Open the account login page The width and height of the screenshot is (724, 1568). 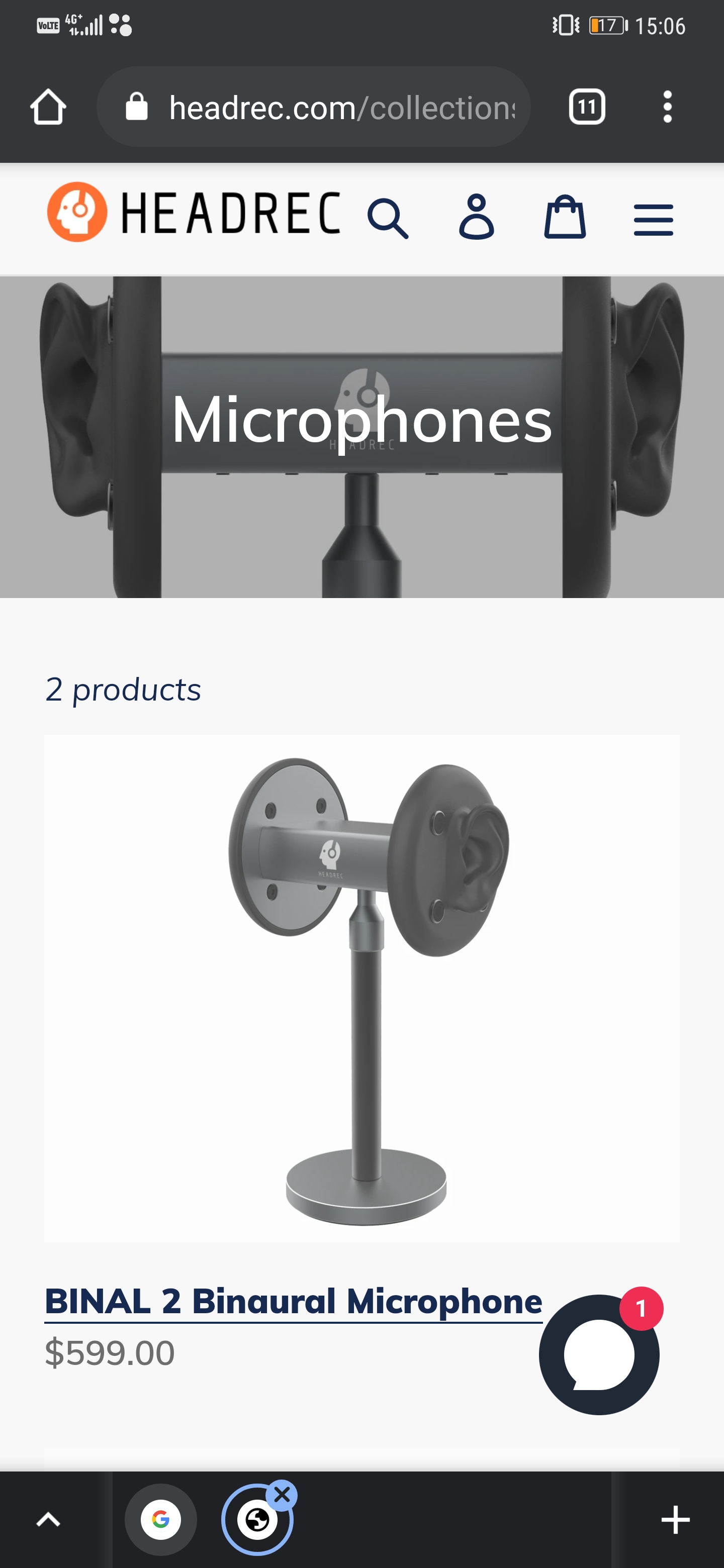click(x=476, y=217)
